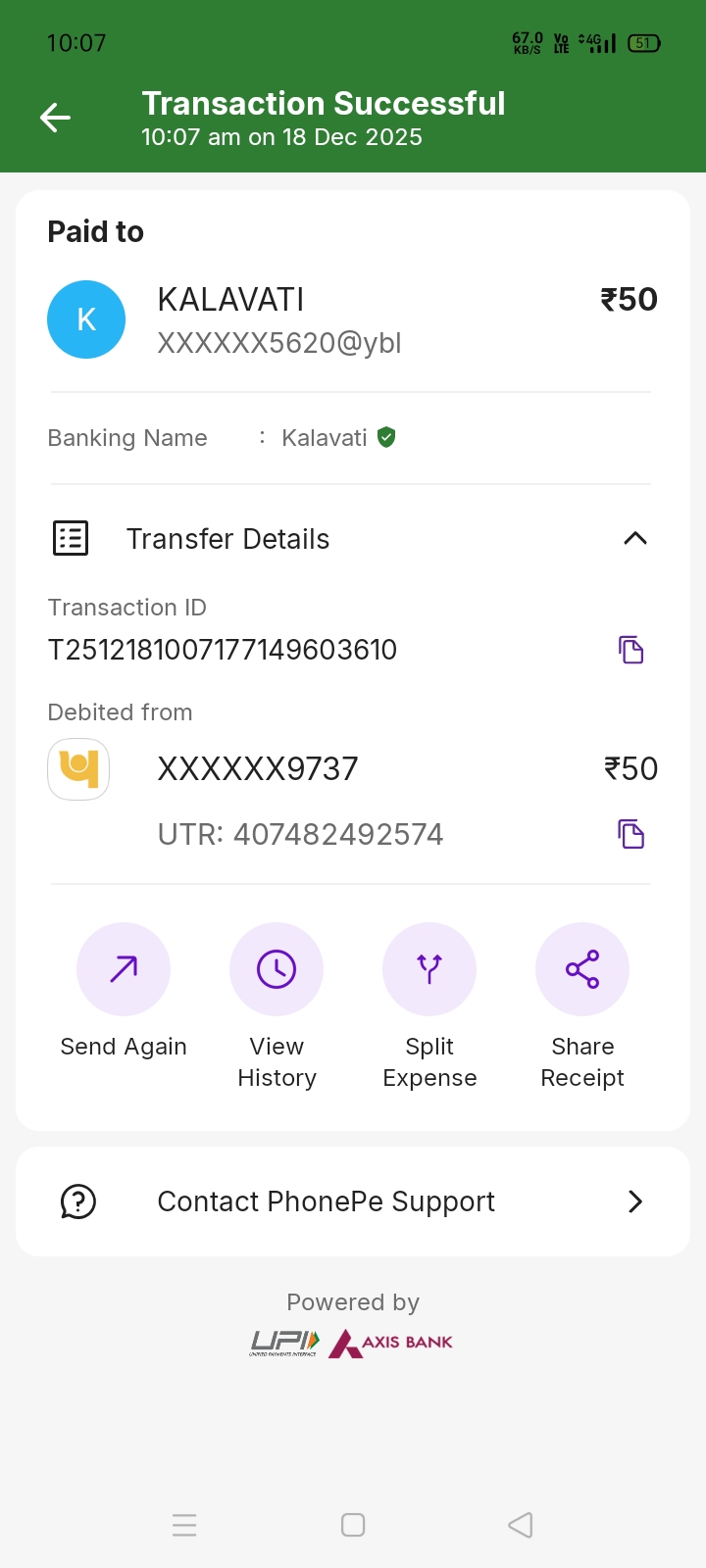
Task: Open Contact PhonePe Support
Action: coord(353,1201)
